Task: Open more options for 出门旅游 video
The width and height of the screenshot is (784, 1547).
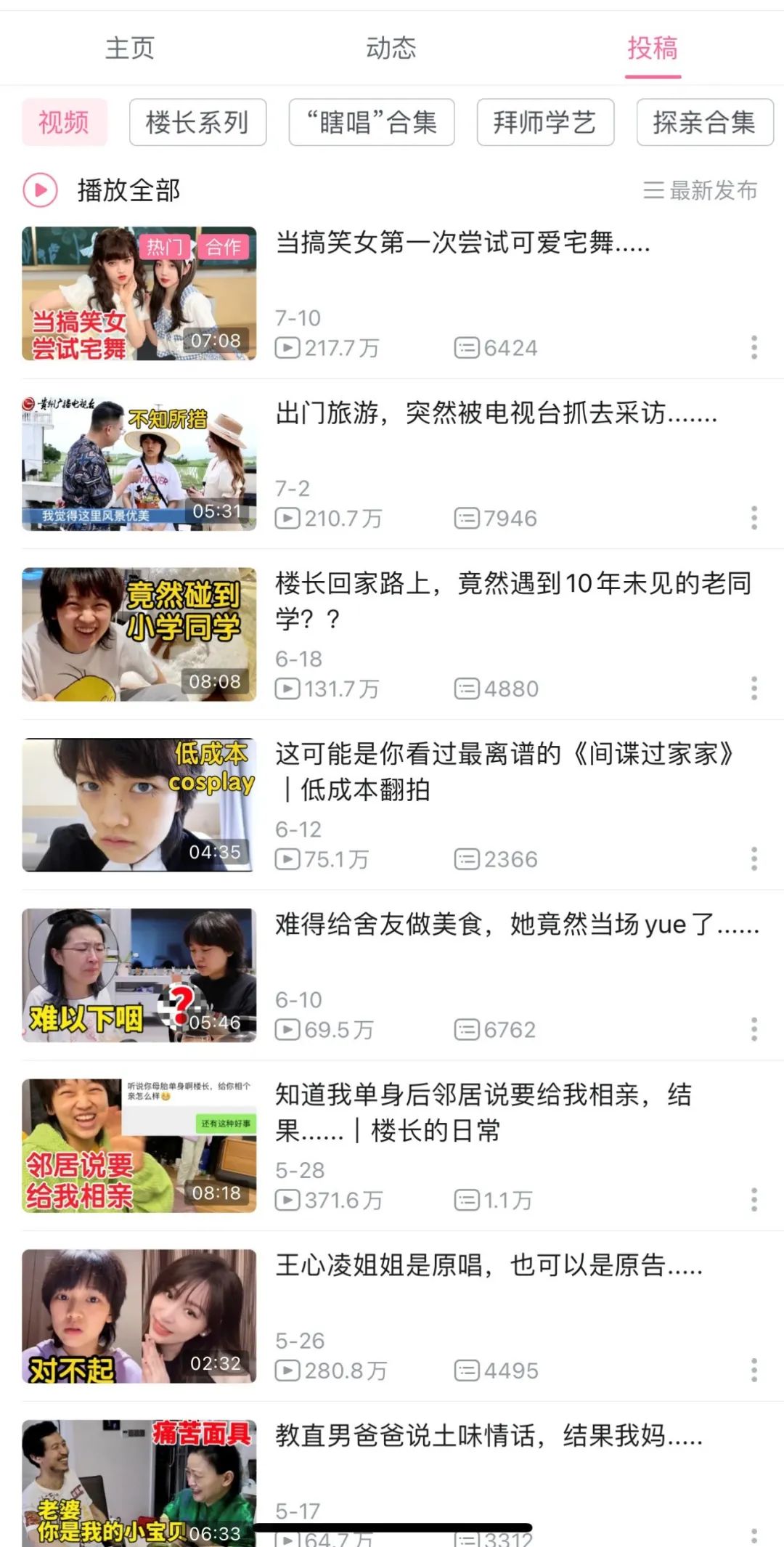Action: [754, 518]
